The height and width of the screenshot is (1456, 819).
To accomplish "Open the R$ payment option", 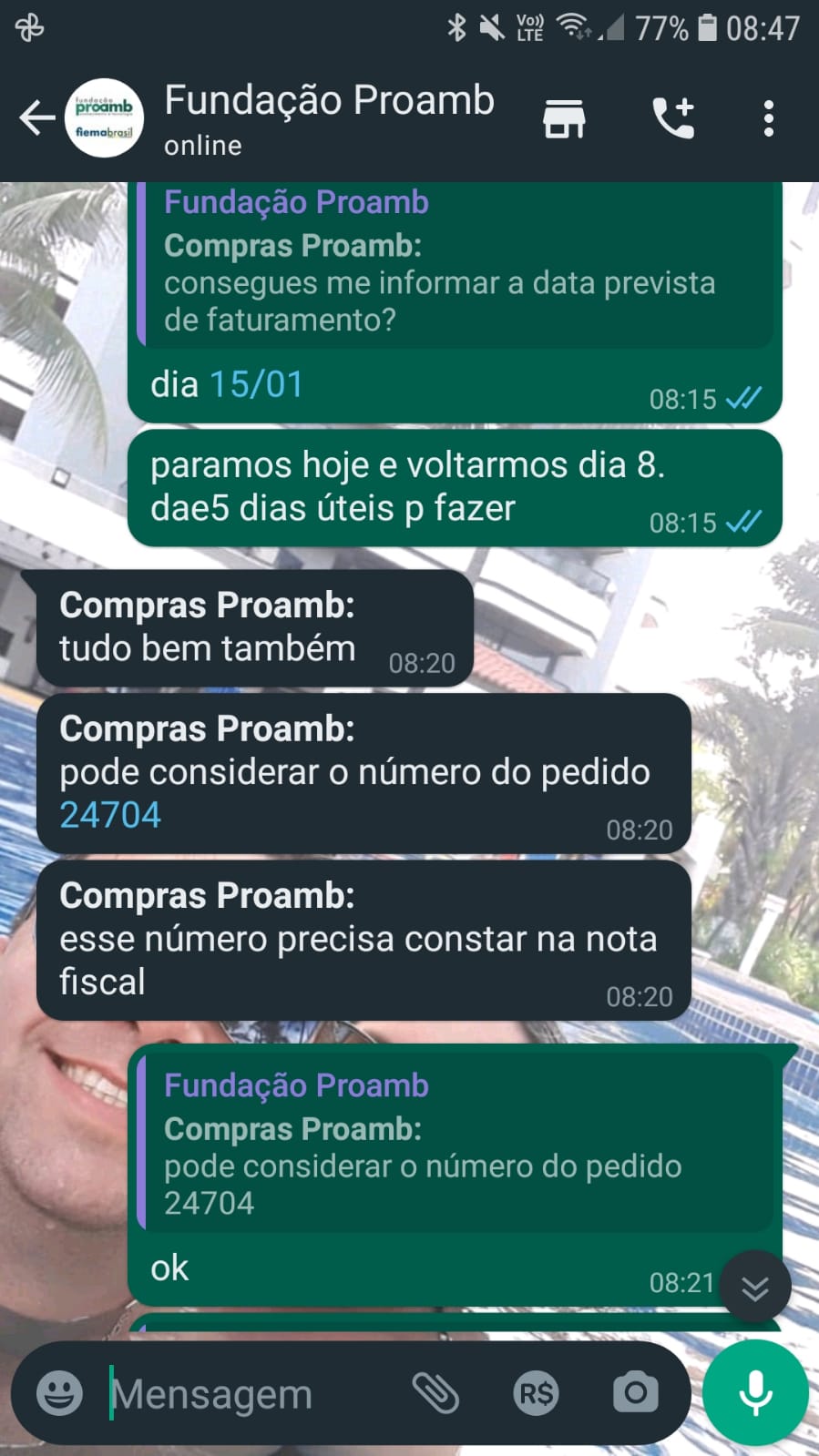I will [x=536, y=1393].
